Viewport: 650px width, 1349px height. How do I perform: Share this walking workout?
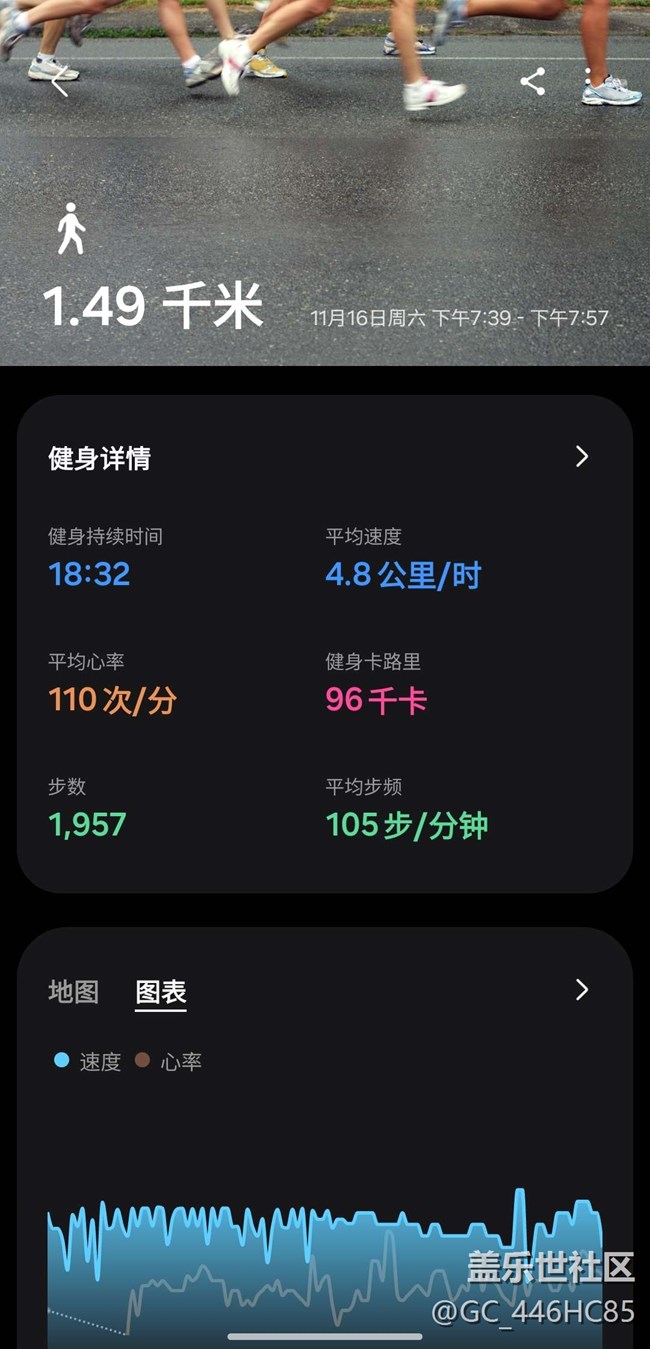coord(533,82)
